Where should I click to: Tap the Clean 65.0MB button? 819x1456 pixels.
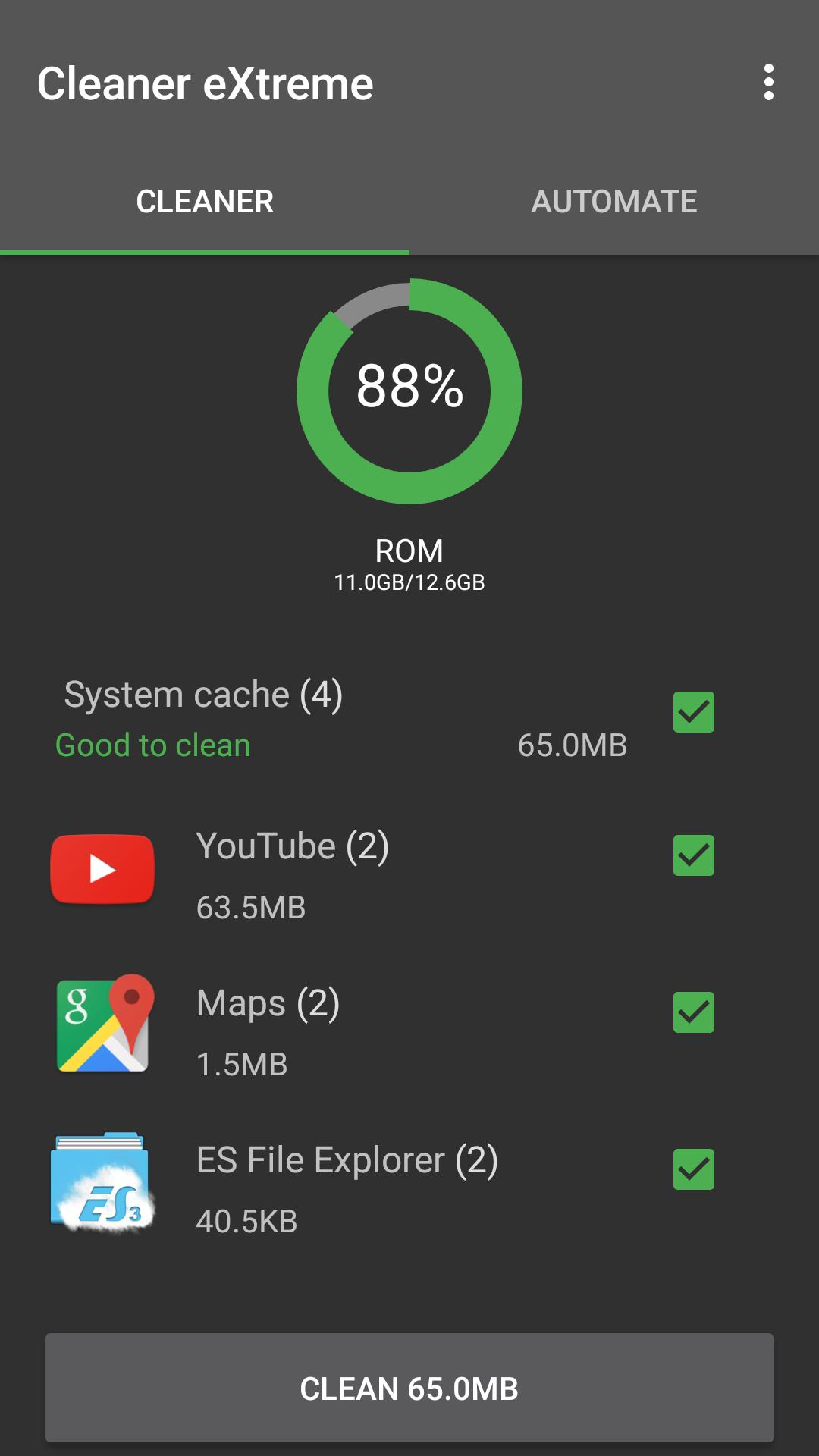pyautogui.click(x=409, y=1388)
